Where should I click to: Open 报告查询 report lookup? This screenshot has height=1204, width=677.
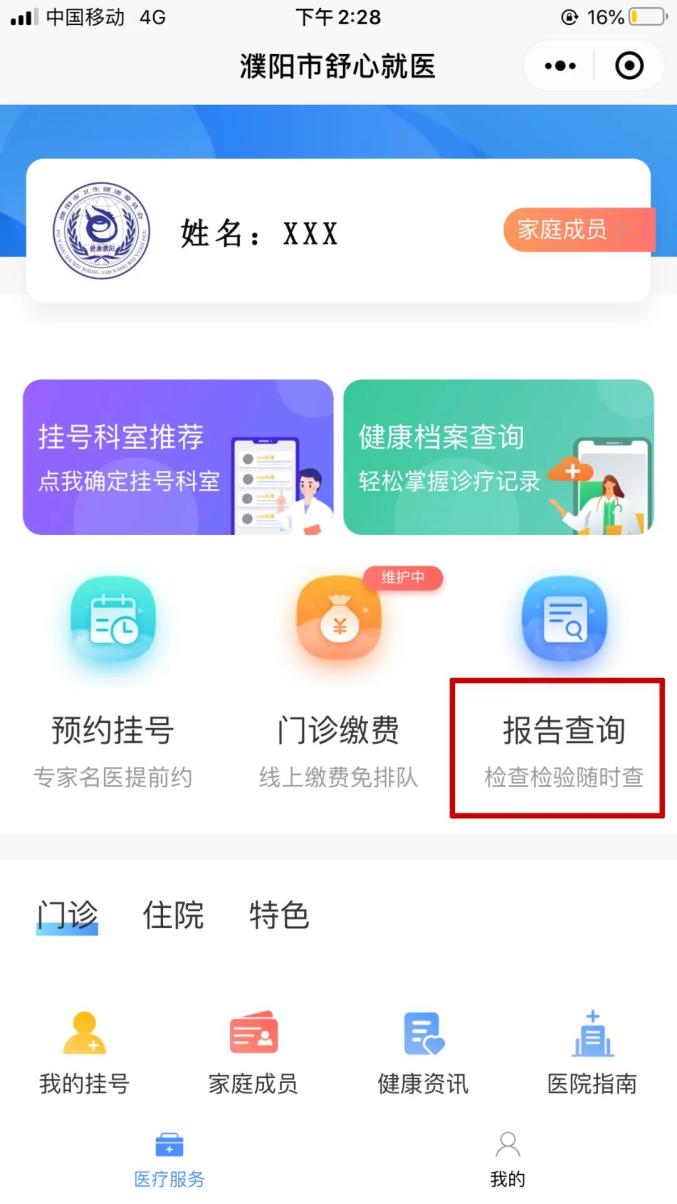click(564, 680)
